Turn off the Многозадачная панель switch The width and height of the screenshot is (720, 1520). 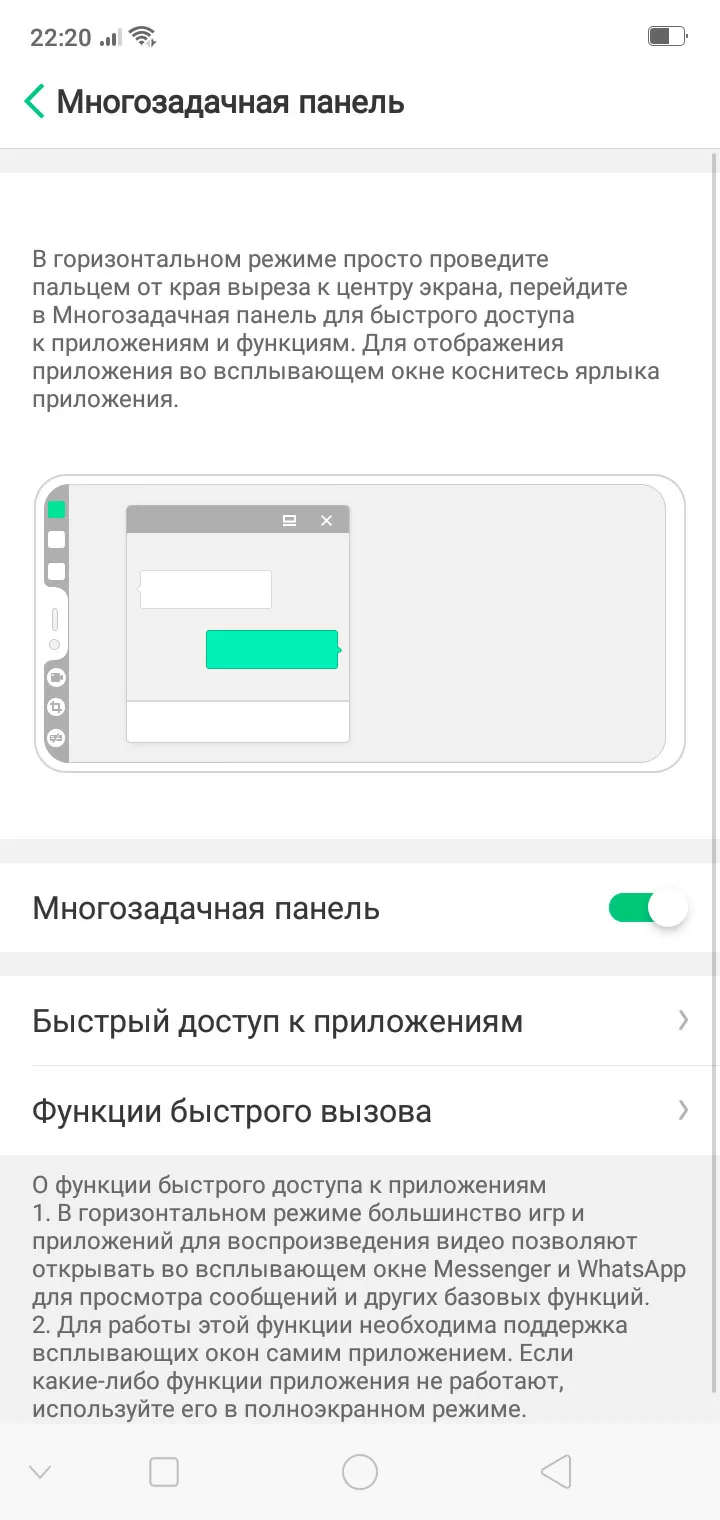pos(647,908)
